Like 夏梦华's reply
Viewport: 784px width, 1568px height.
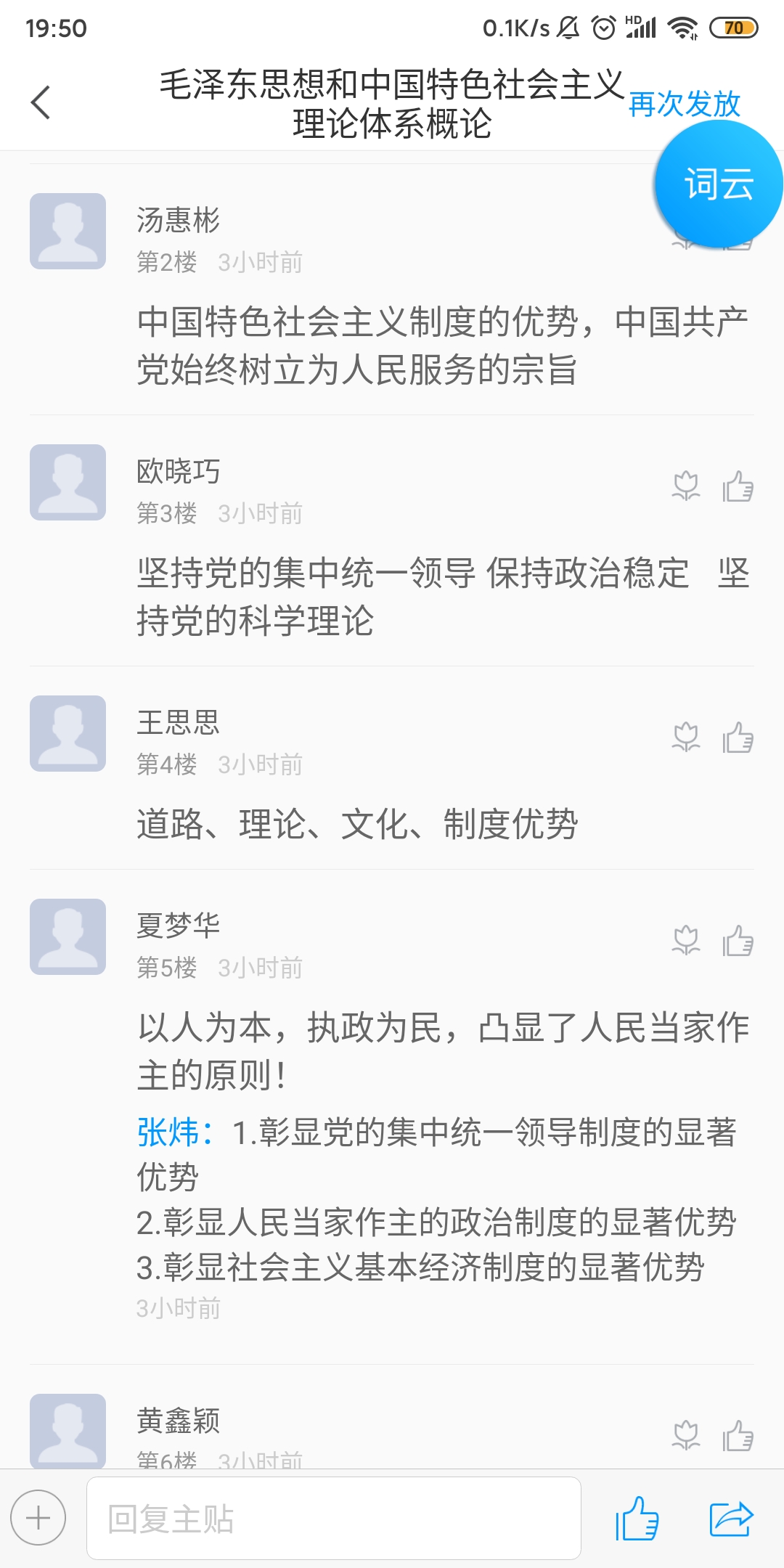coord(738,941)
